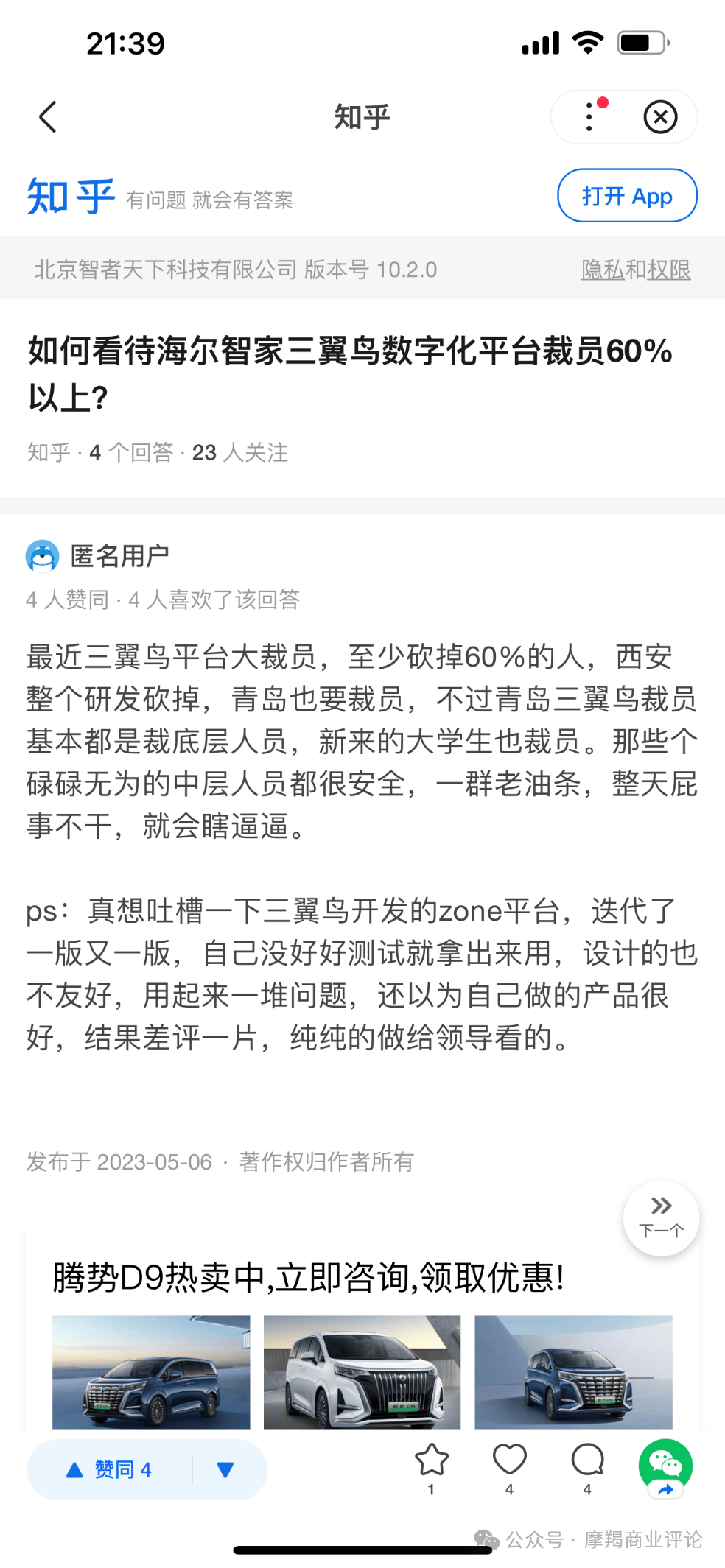This screenshot has height=1568, width=725.
Task: Share the answer via the WeChat icon
Action: [665, 1467]
